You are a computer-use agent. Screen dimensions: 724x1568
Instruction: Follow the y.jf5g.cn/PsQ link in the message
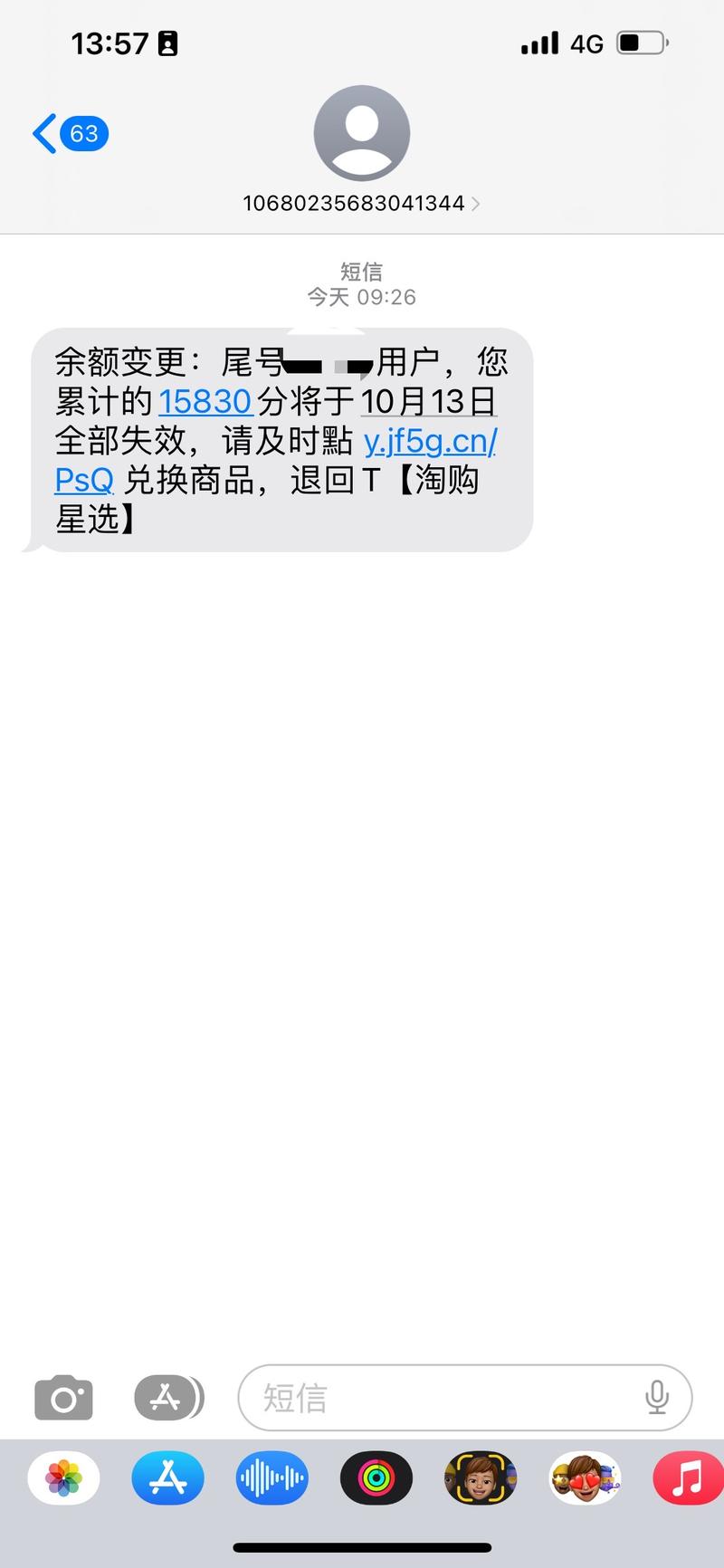(x=431, y=441)
